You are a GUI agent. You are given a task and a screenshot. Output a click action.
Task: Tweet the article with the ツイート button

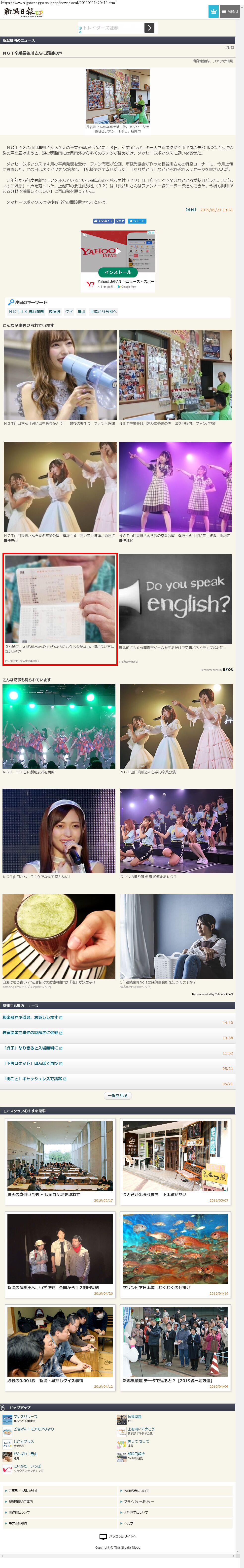click(x=137, y=221)
